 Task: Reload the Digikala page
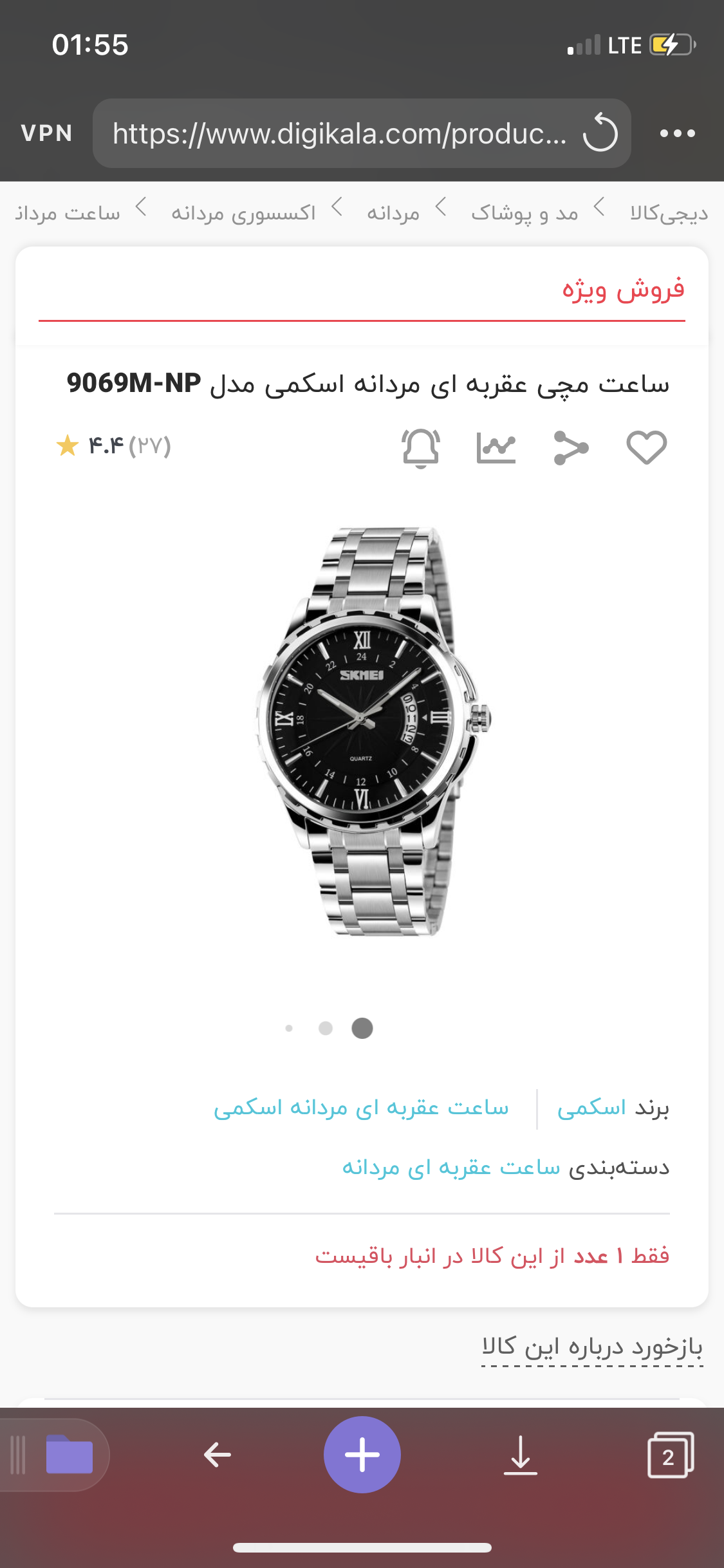600,133
